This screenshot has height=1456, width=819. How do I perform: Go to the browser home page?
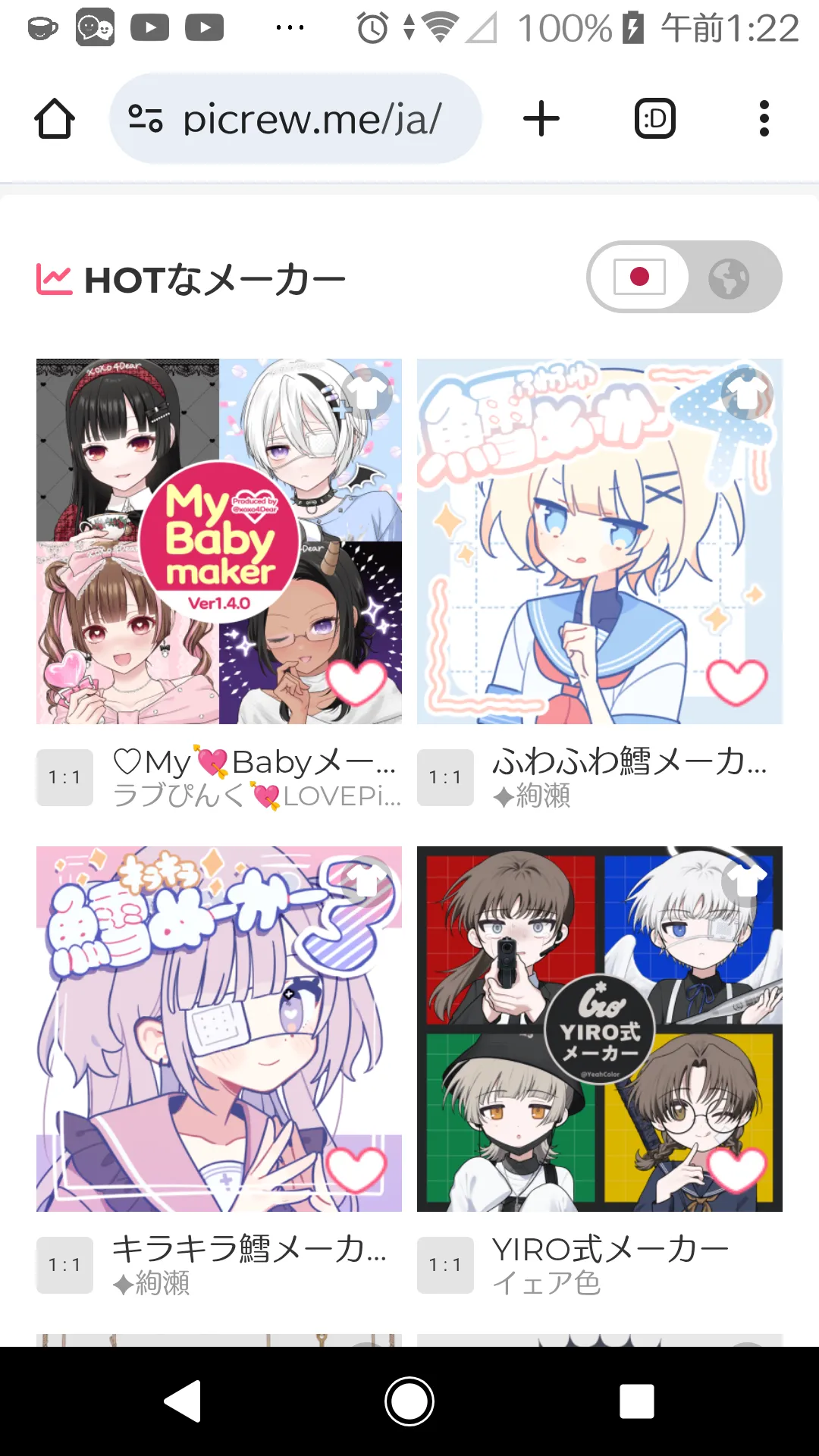click(x=55, y=119)
